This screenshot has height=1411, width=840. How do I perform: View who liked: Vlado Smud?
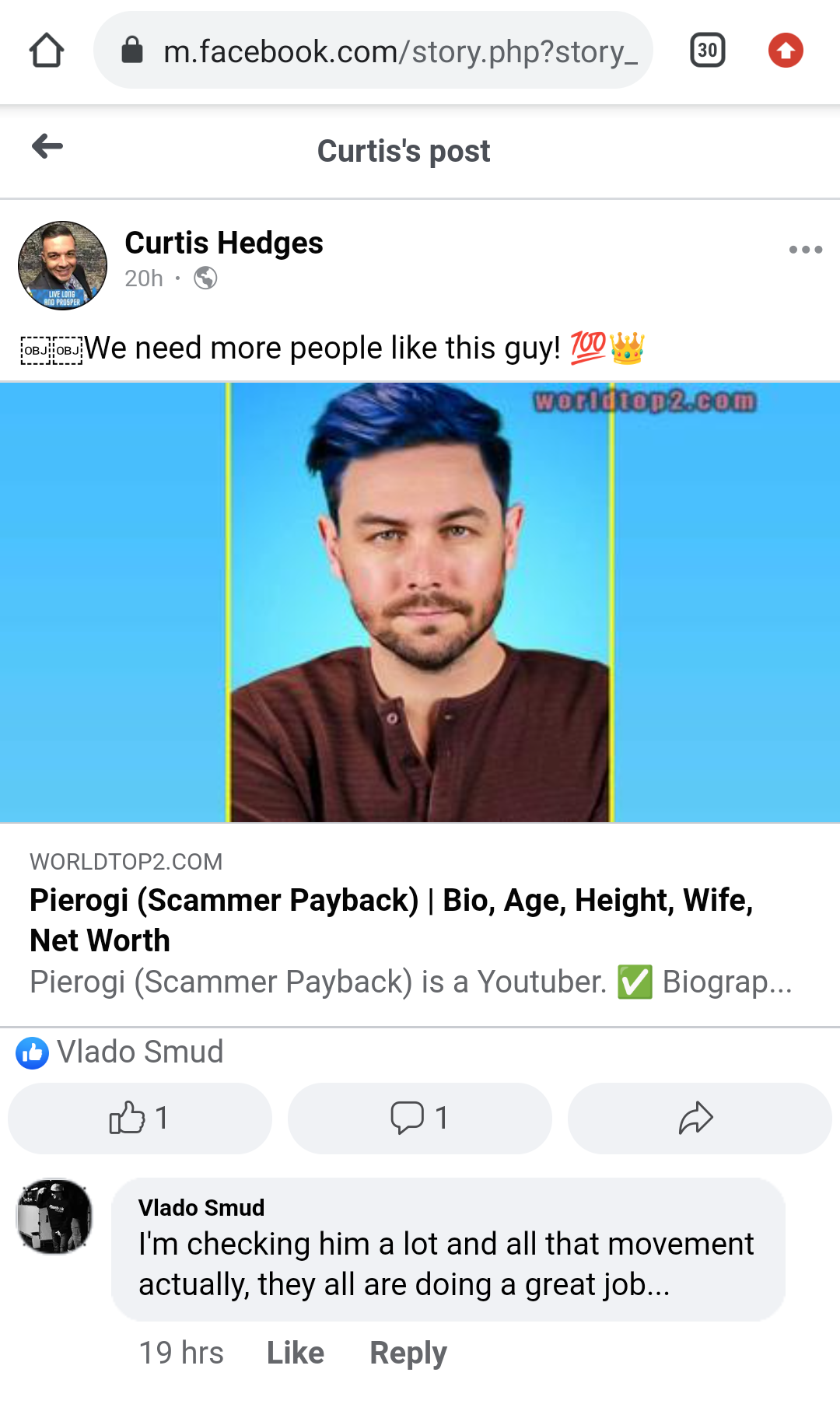[140, 1052]
